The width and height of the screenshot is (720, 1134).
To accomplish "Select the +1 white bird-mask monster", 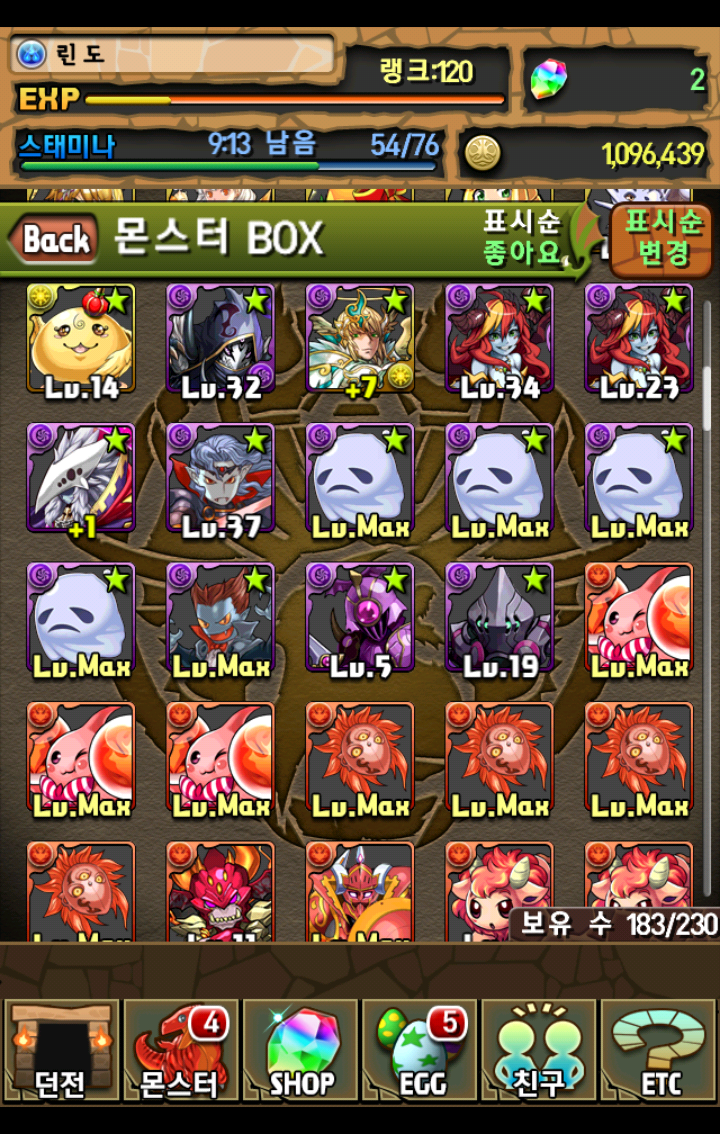I will 81,477.
